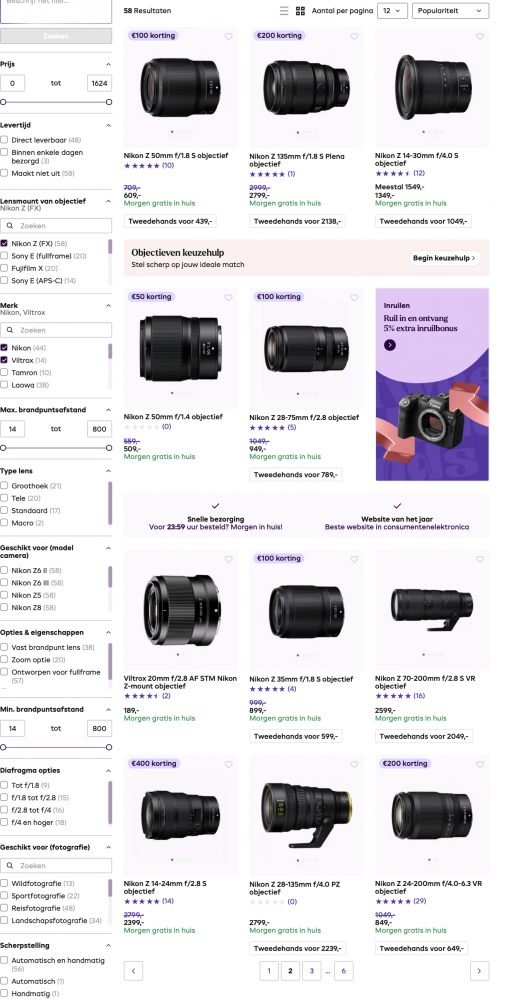Open the Populariteit sort dropdown
506x1000 pixels.
point(450,11)
